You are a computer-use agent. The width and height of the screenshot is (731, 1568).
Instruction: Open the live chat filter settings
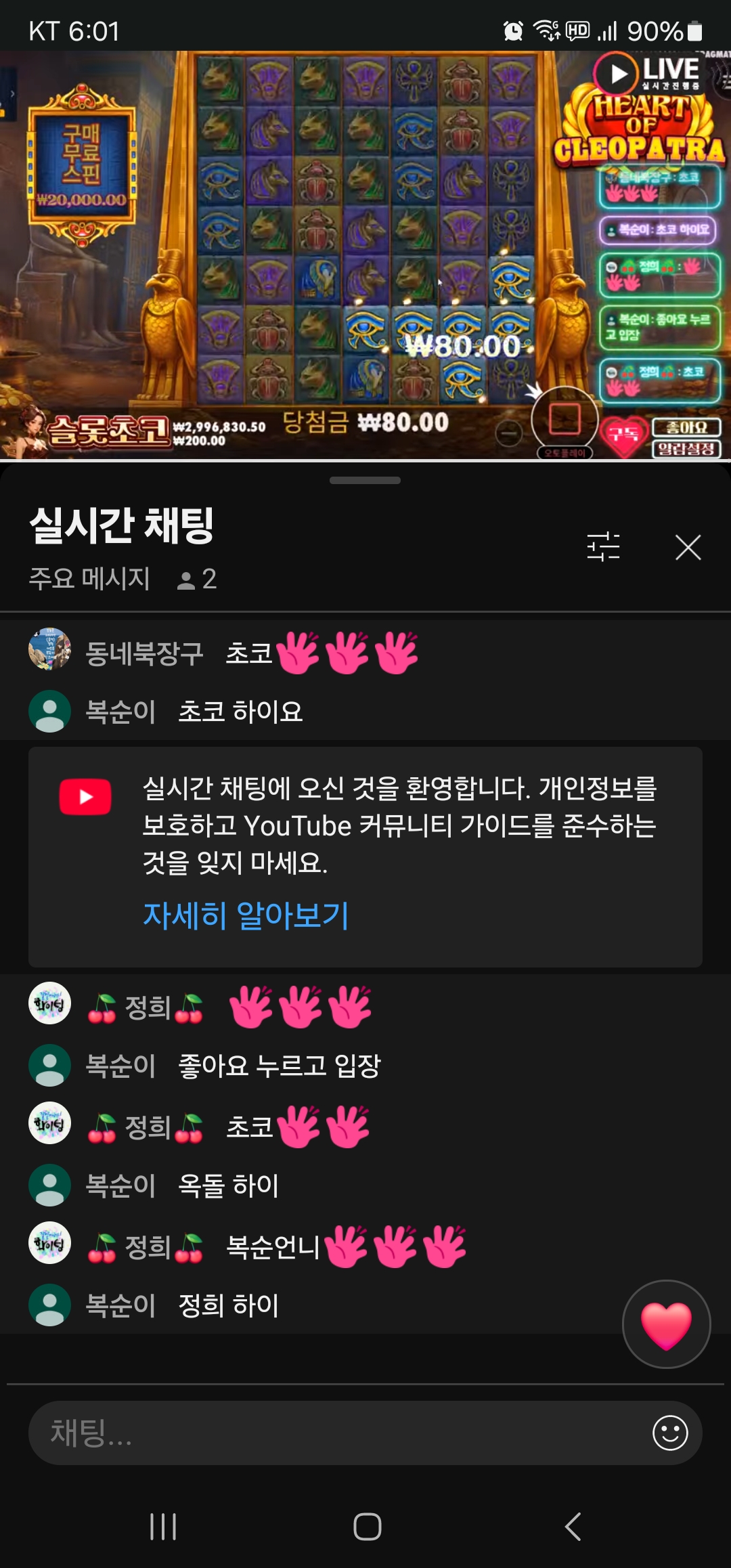(x=603, y=546)
